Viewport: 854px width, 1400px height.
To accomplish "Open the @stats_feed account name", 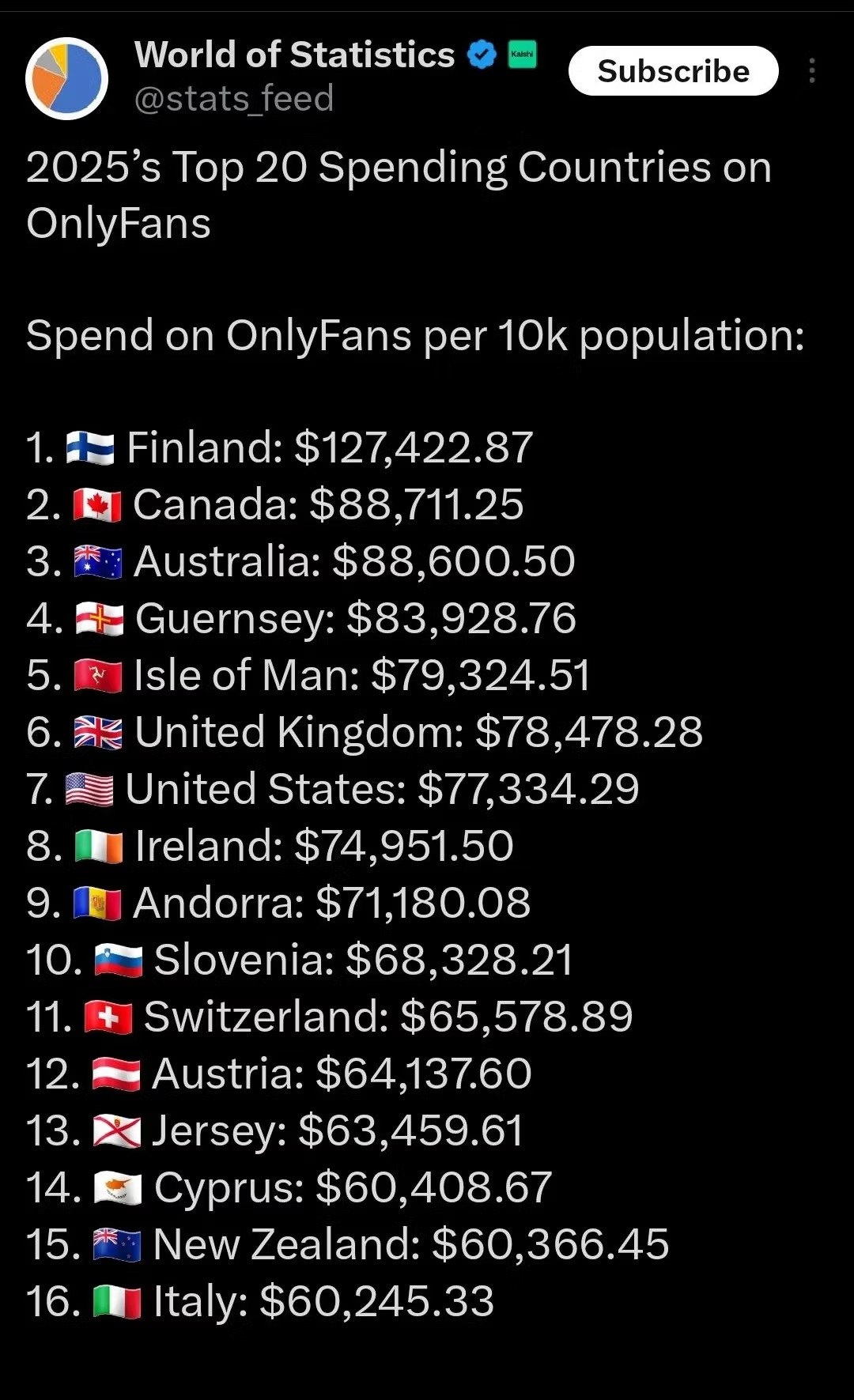I will [x=234, y=99].
